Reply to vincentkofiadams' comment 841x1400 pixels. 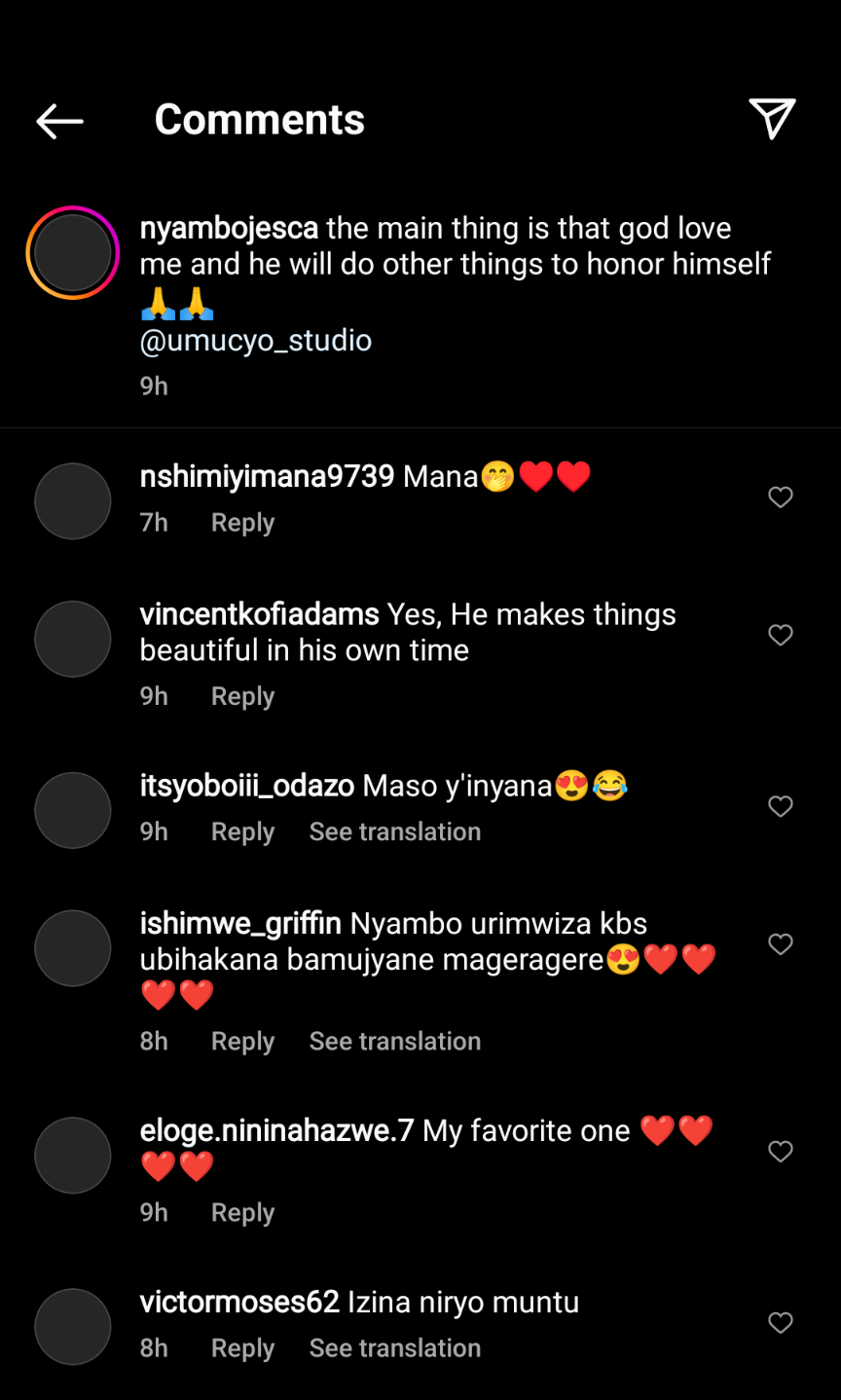click(x=242, y=696)
